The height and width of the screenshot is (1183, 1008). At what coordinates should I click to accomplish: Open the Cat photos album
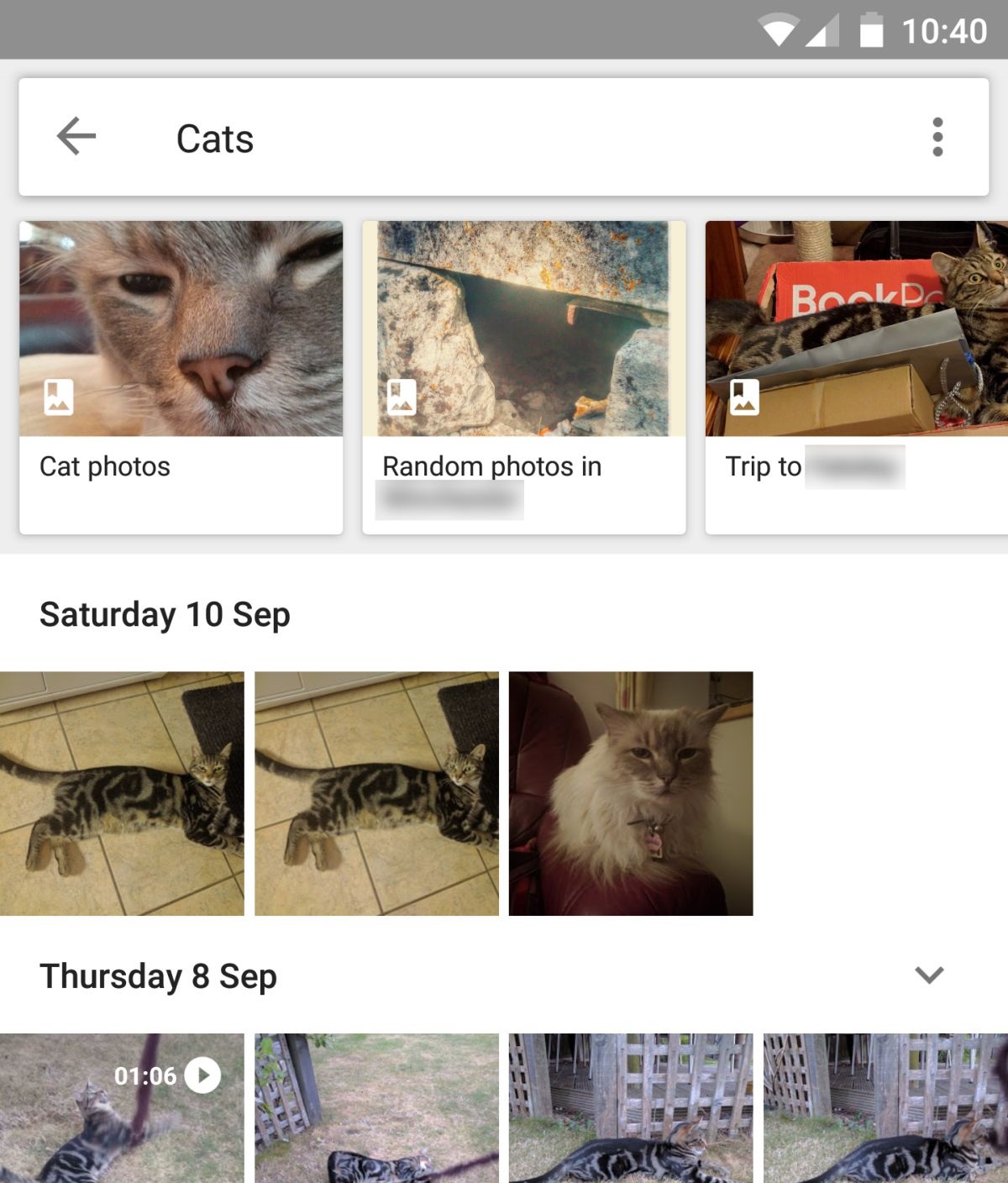(x=181, y=376)
